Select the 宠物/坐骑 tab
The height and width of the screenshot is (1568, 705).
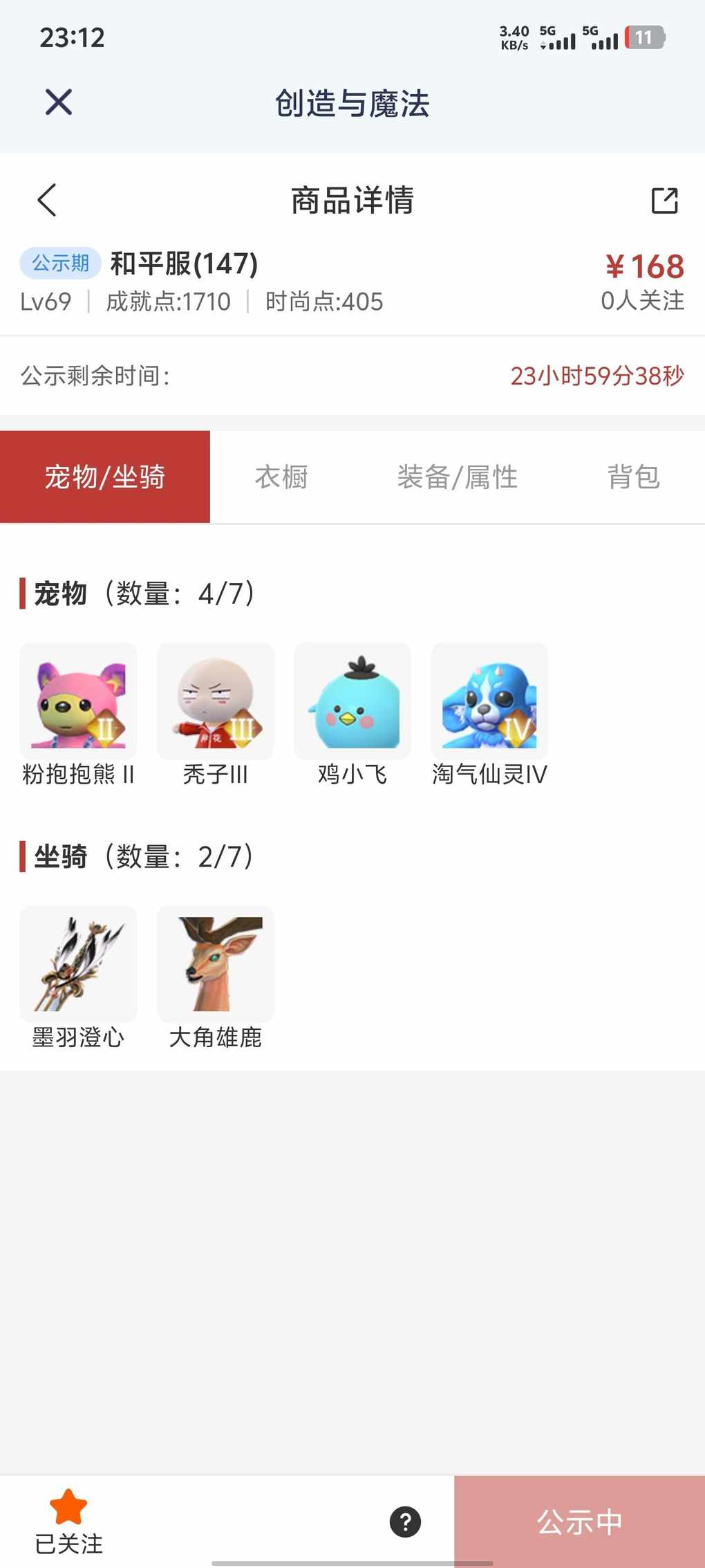(x=105, y=477)
